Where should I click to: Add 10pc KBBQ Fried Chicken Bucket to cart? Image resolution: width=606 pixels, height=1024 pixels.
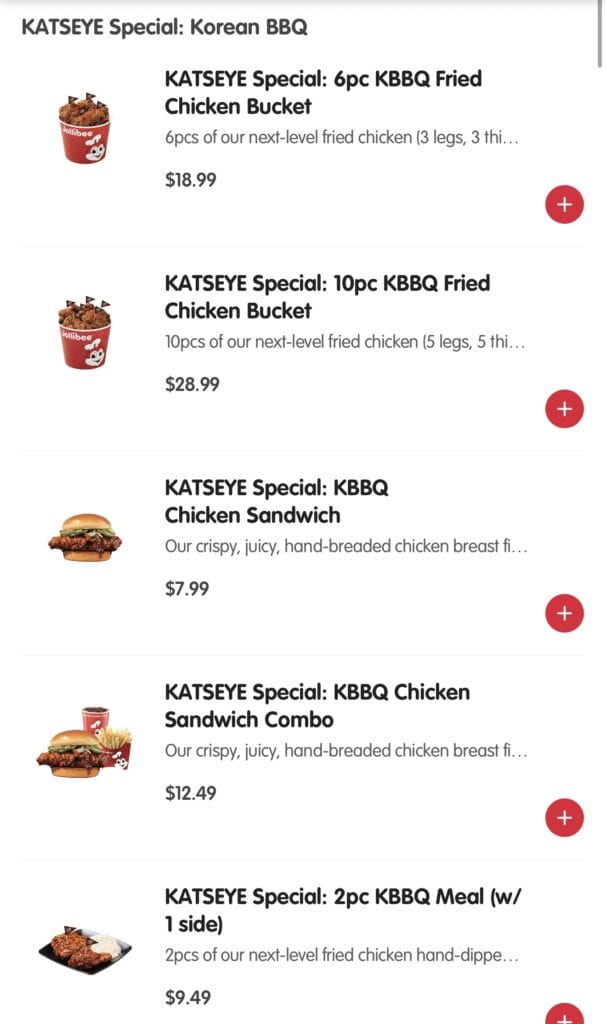(x=564, y=408)
